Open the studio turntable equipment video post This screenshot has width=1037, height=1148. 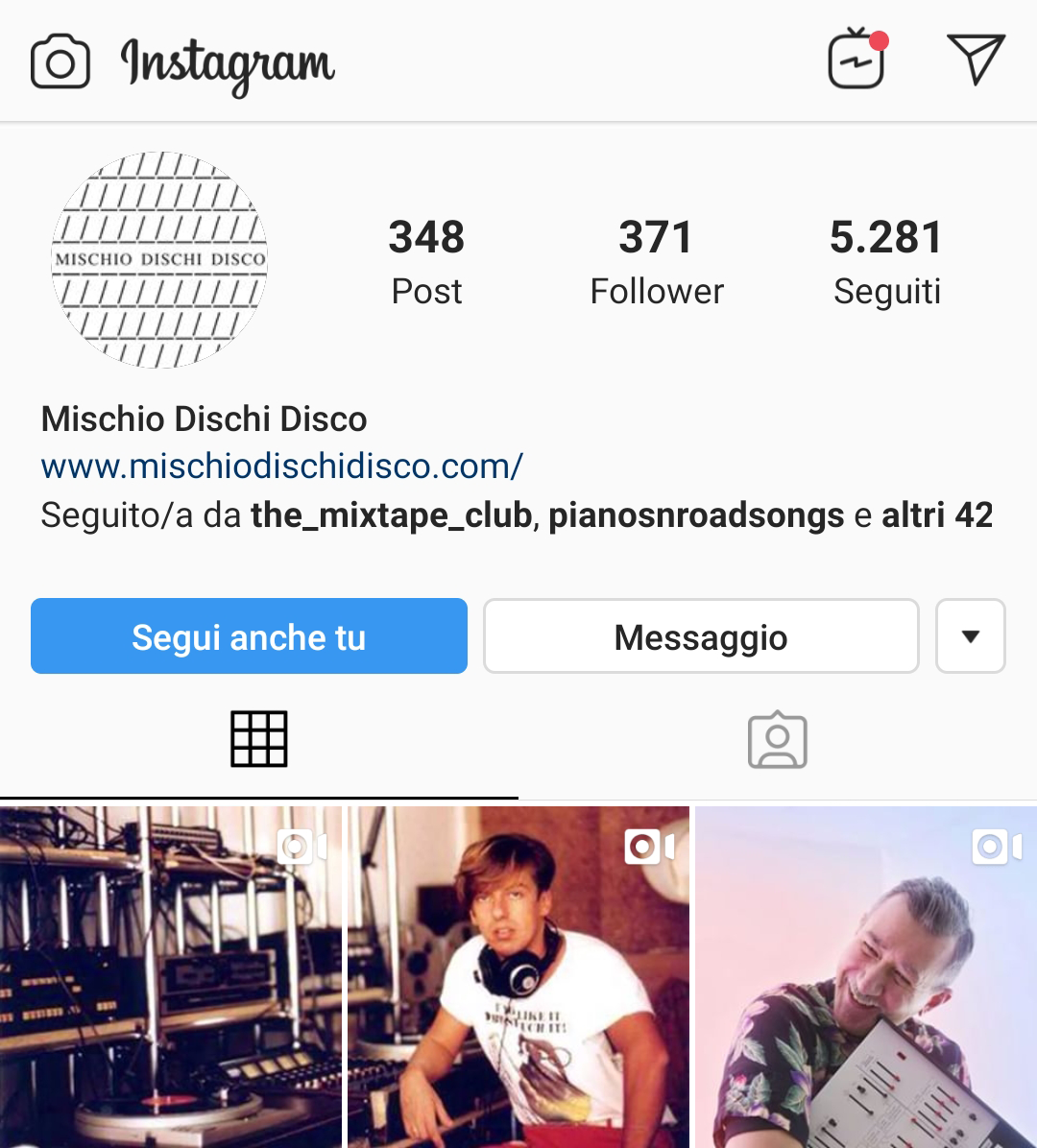click(x=170, y=977)
